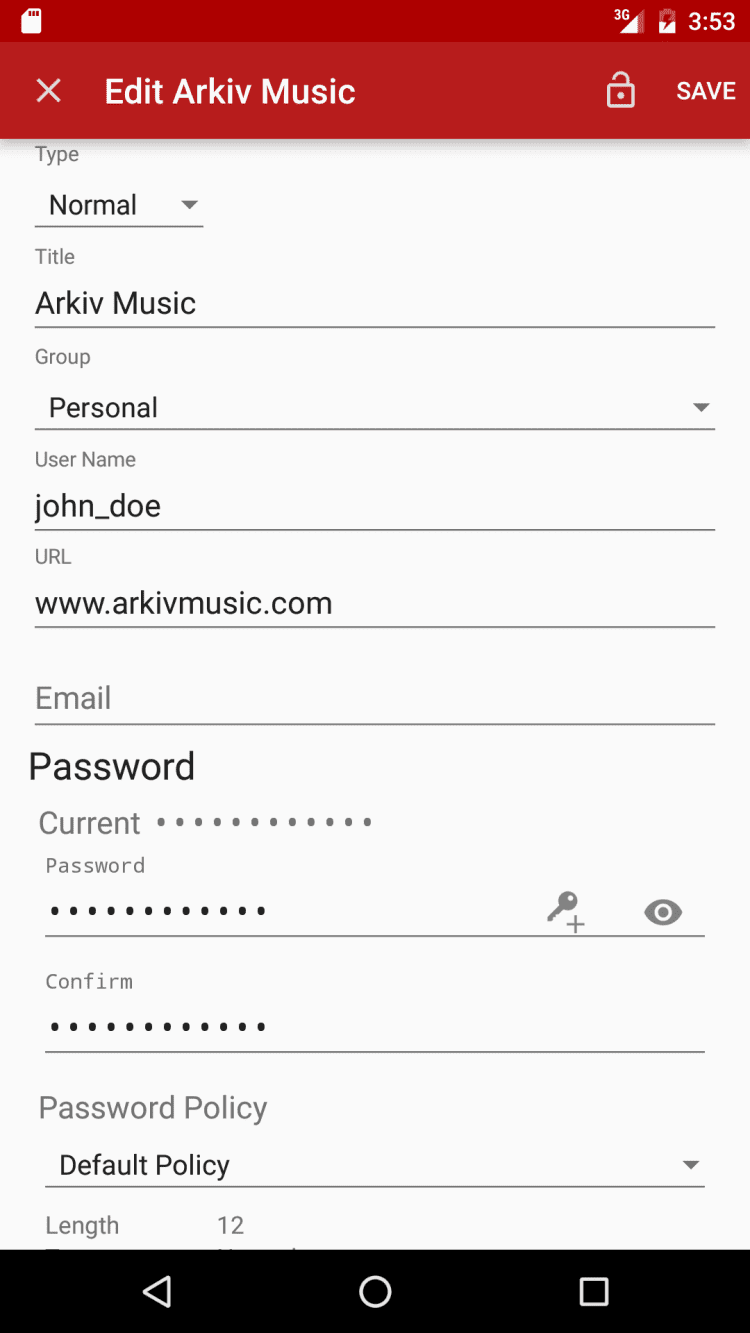Image resolution: width=750 pixels, height=1333 pixels.
Task: Open the Password Policy dropdown
Action: click(x=374, y=1165)
